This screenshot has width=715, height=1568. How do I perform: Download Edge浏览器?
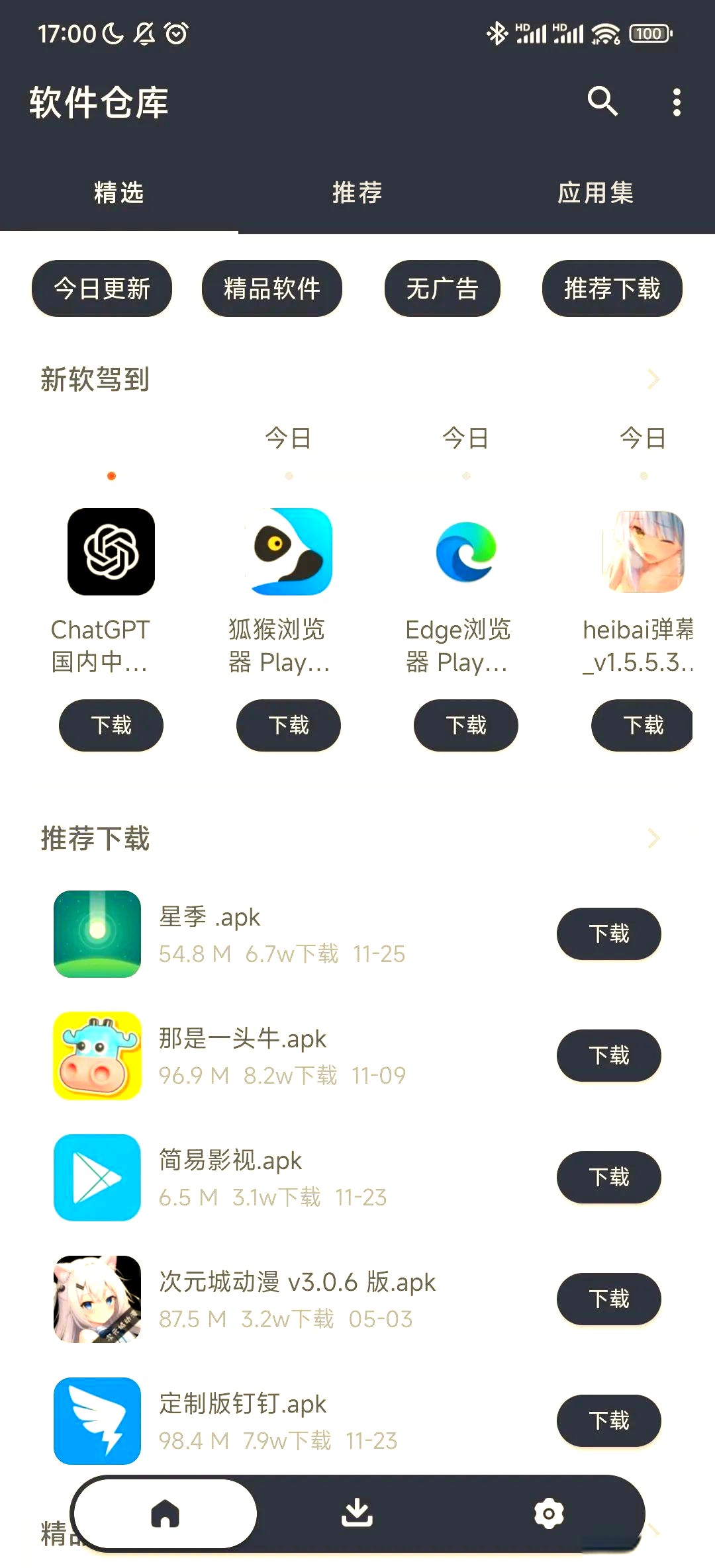click(x=466, y=725)
